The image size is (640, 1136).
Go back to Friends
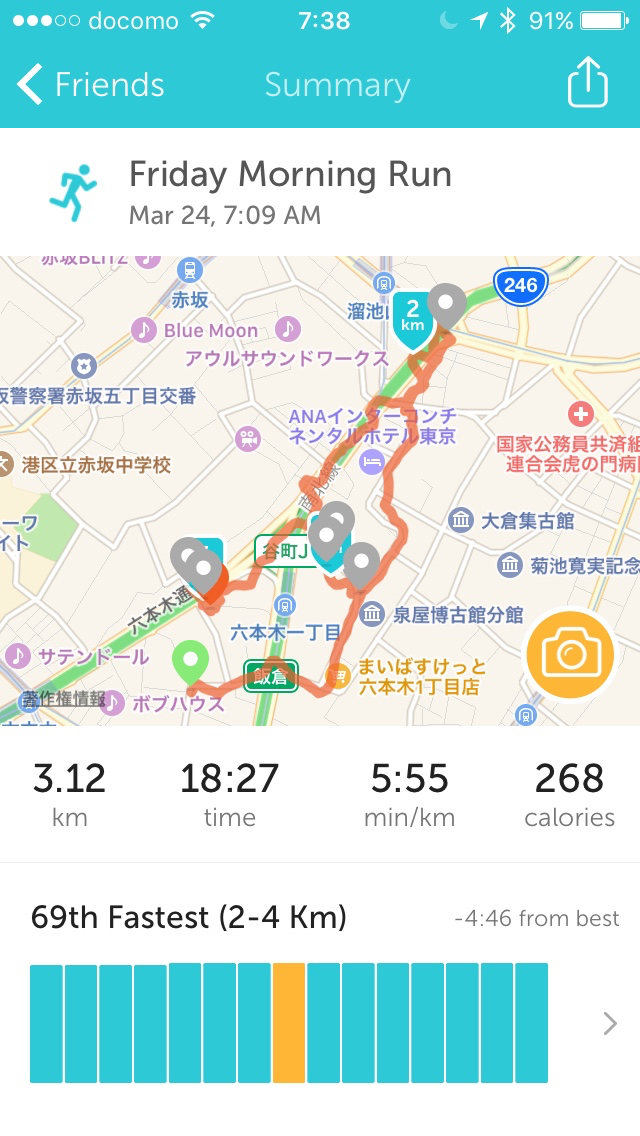90,85
